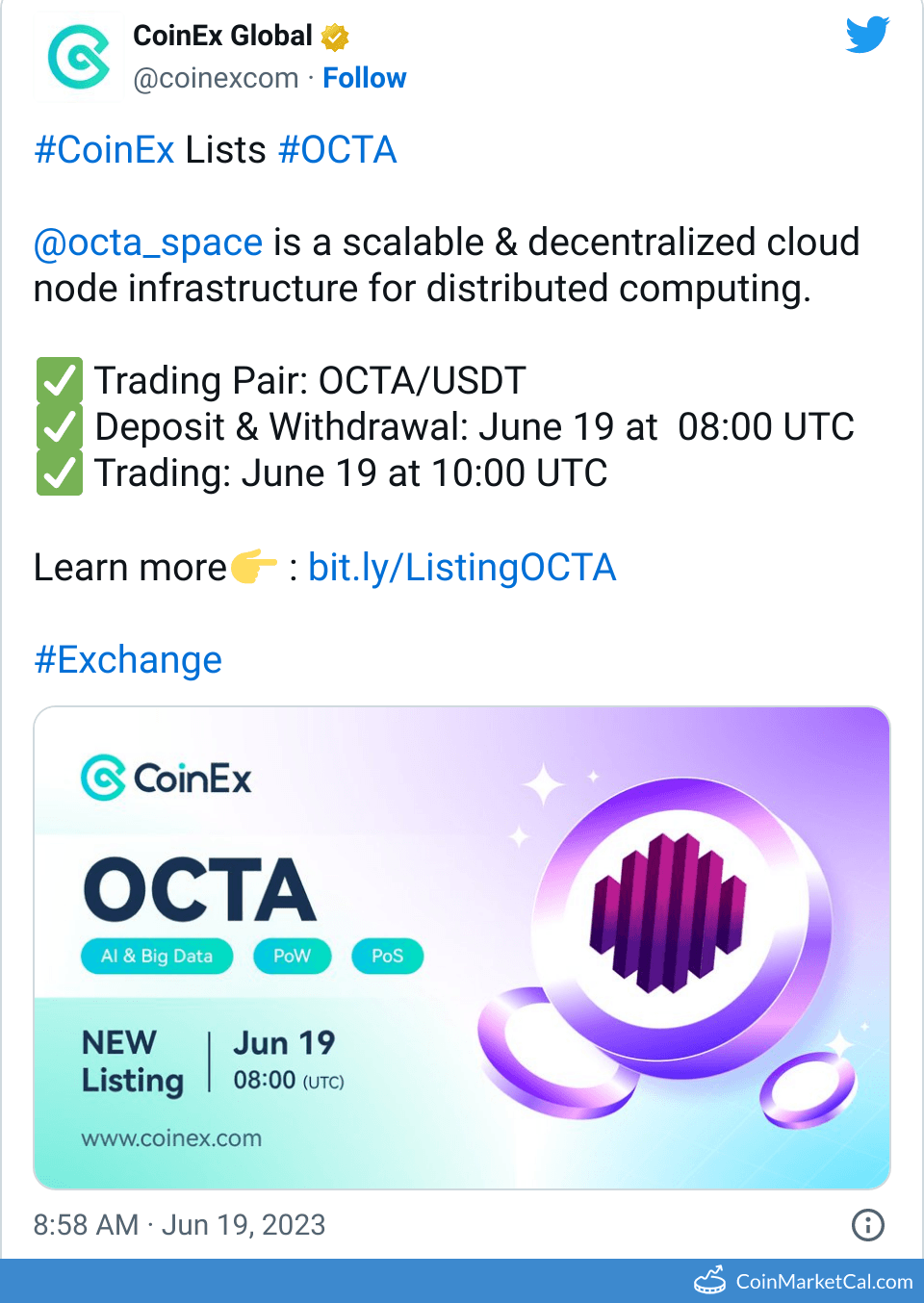Tap the Twitter info icon

point(867,1225)
